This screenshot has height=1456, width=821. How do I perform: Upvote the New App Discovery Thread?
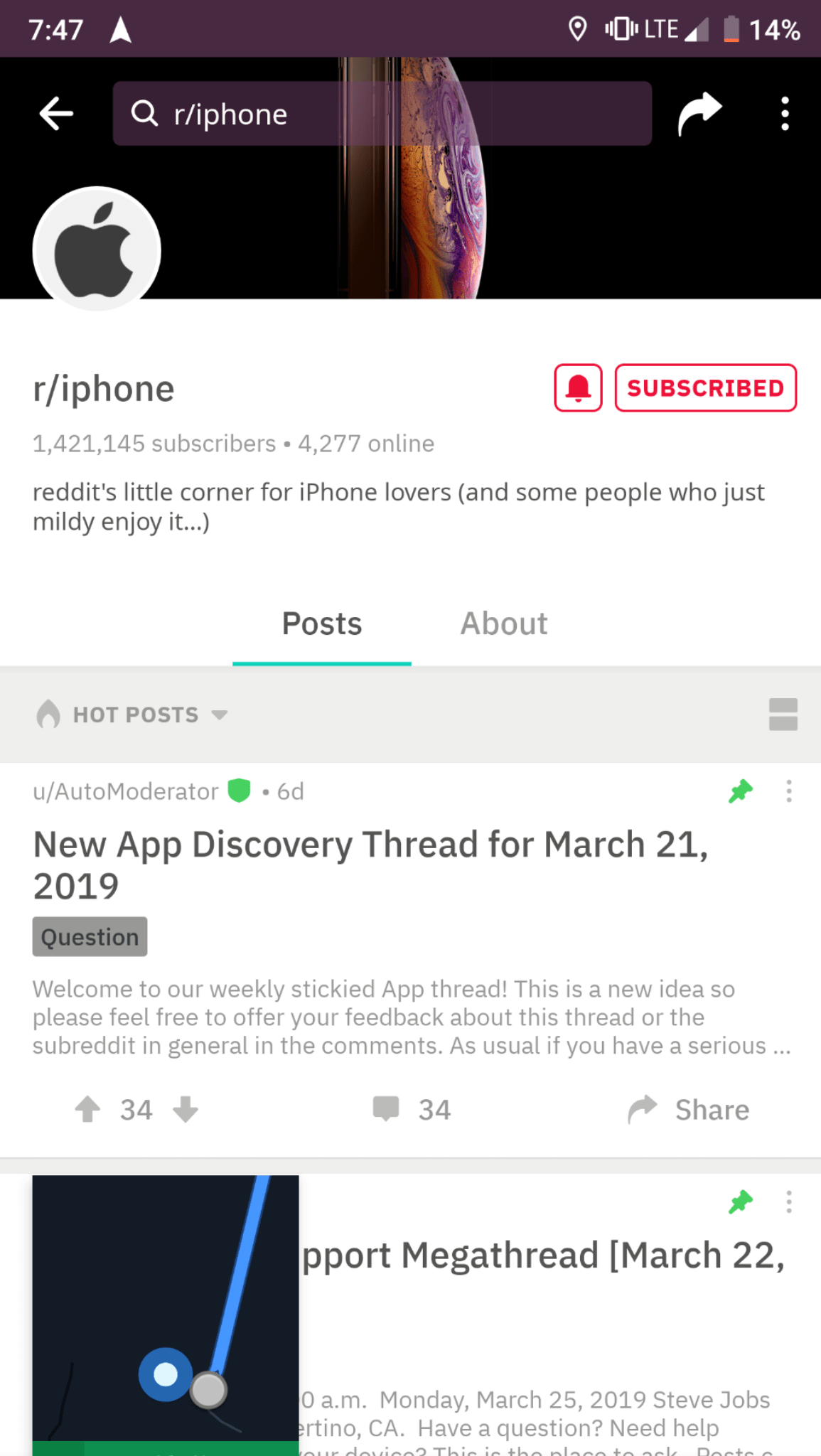point(88,1109)
